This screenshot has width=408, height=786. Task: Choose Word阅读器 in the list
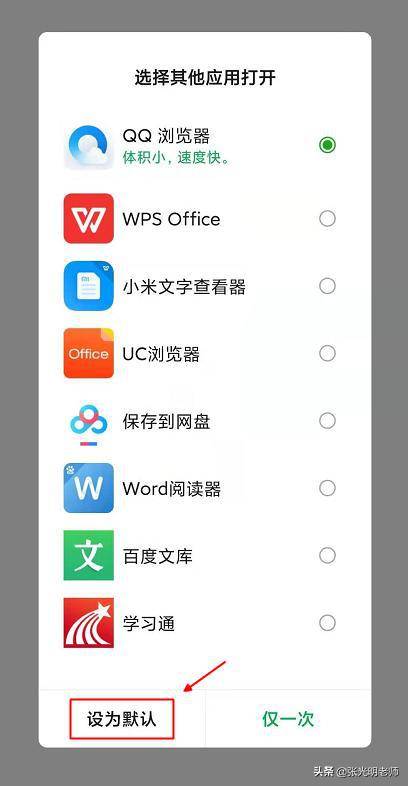[205, 488]
